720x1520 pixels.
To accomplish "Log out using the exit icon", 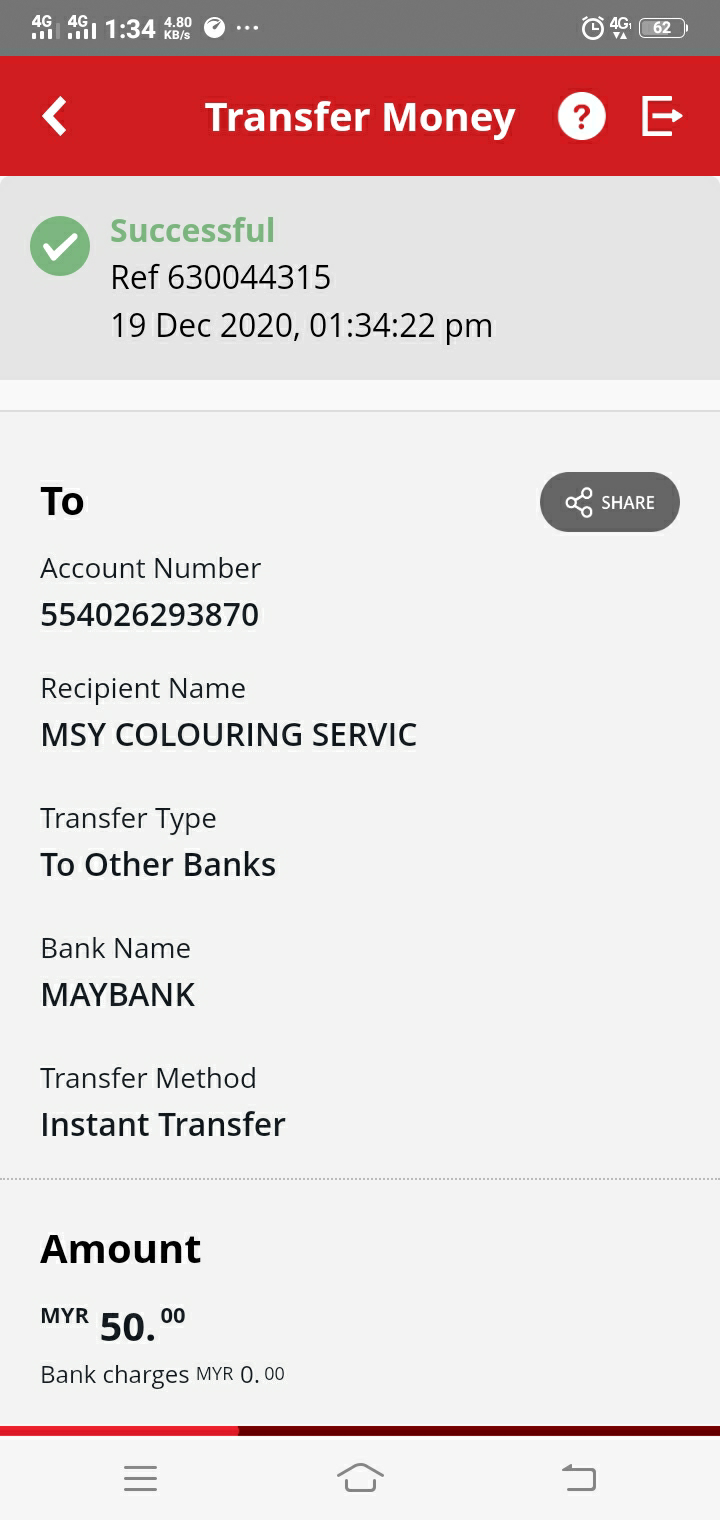I will coord(662,116).
